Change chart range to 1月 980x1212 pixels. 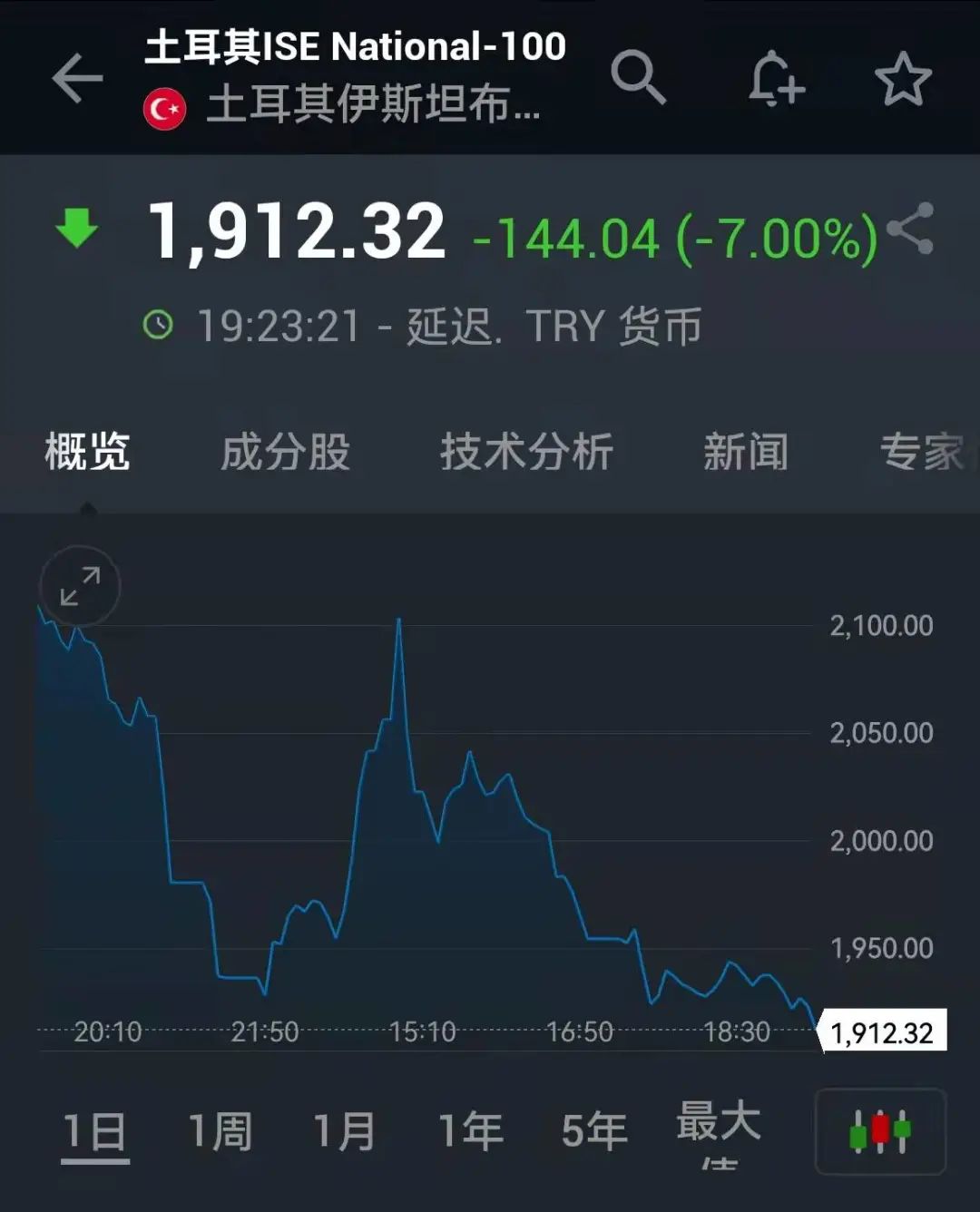pos(345,1131)
